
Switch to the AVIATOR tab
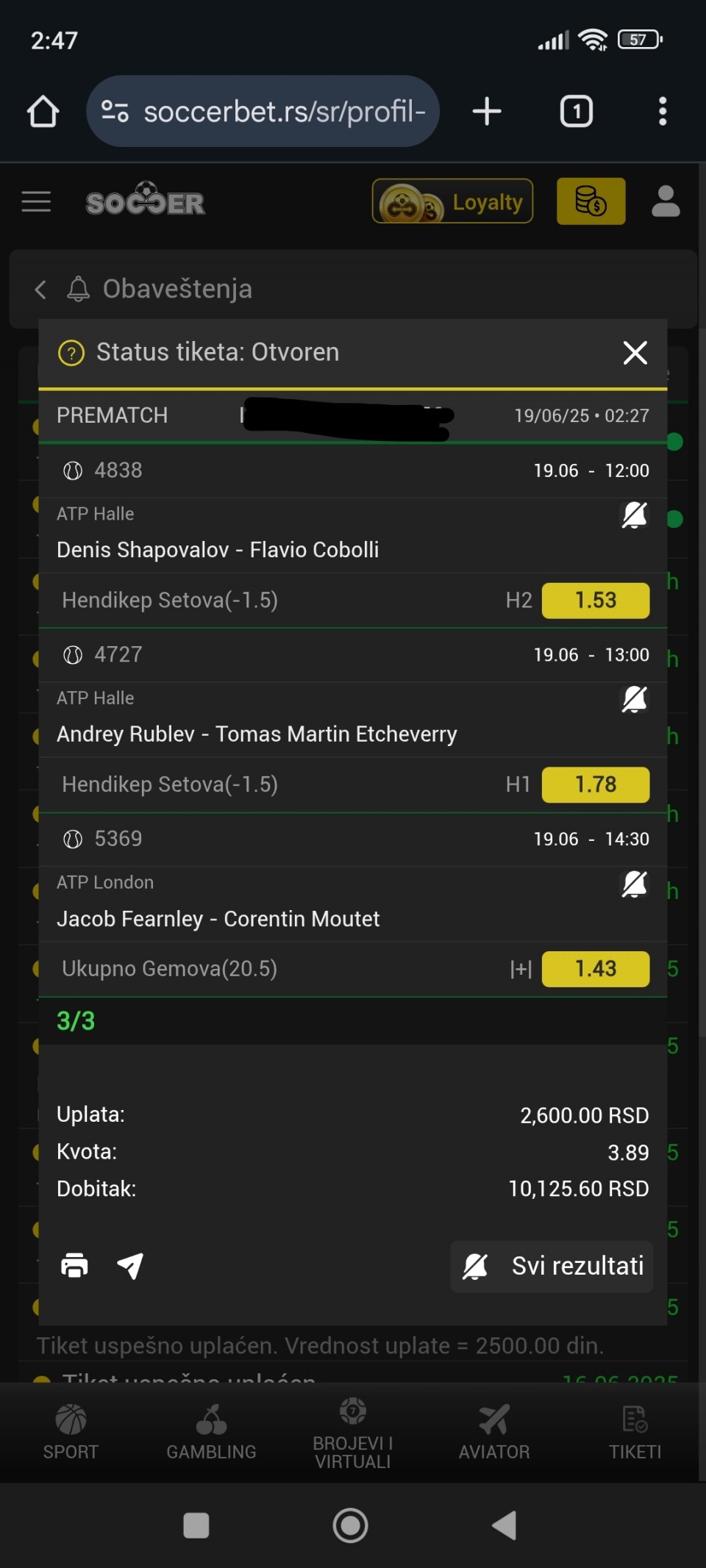tap(494, 1431)
